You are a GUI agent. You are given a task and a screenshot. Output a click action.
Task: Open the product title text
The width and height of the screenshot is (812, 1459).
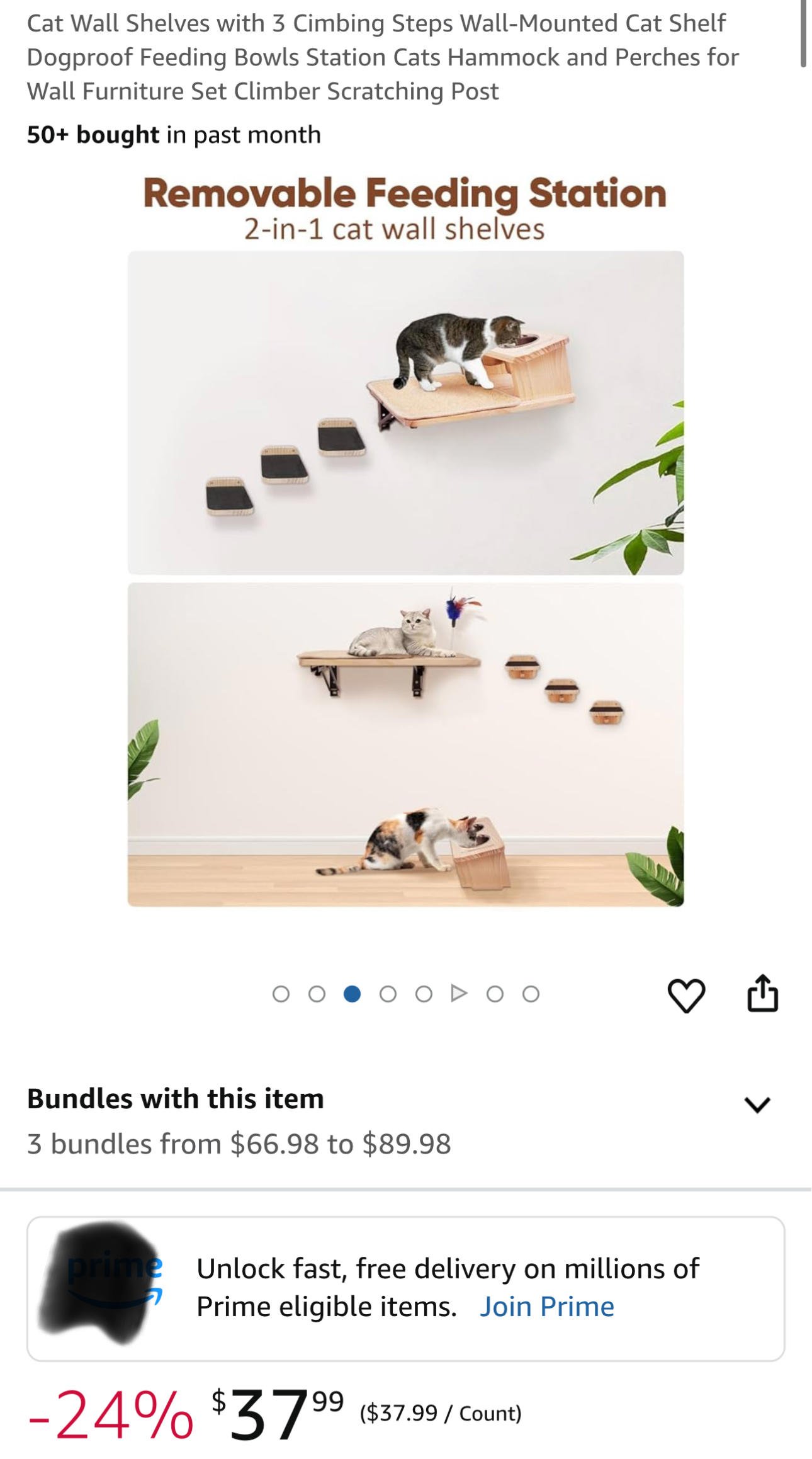[x=383, y=57]
